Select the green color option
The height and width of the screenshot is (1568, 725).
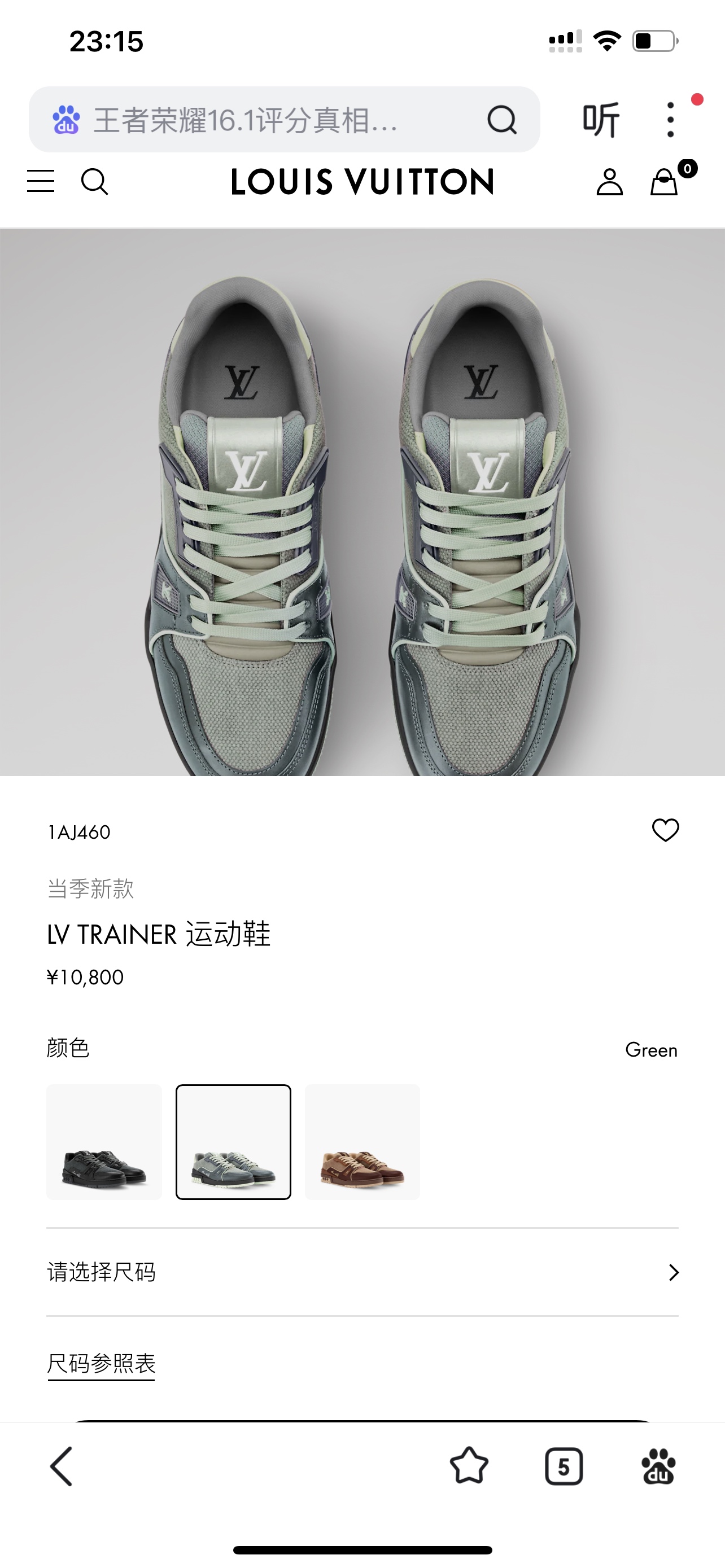(233, 1142)
